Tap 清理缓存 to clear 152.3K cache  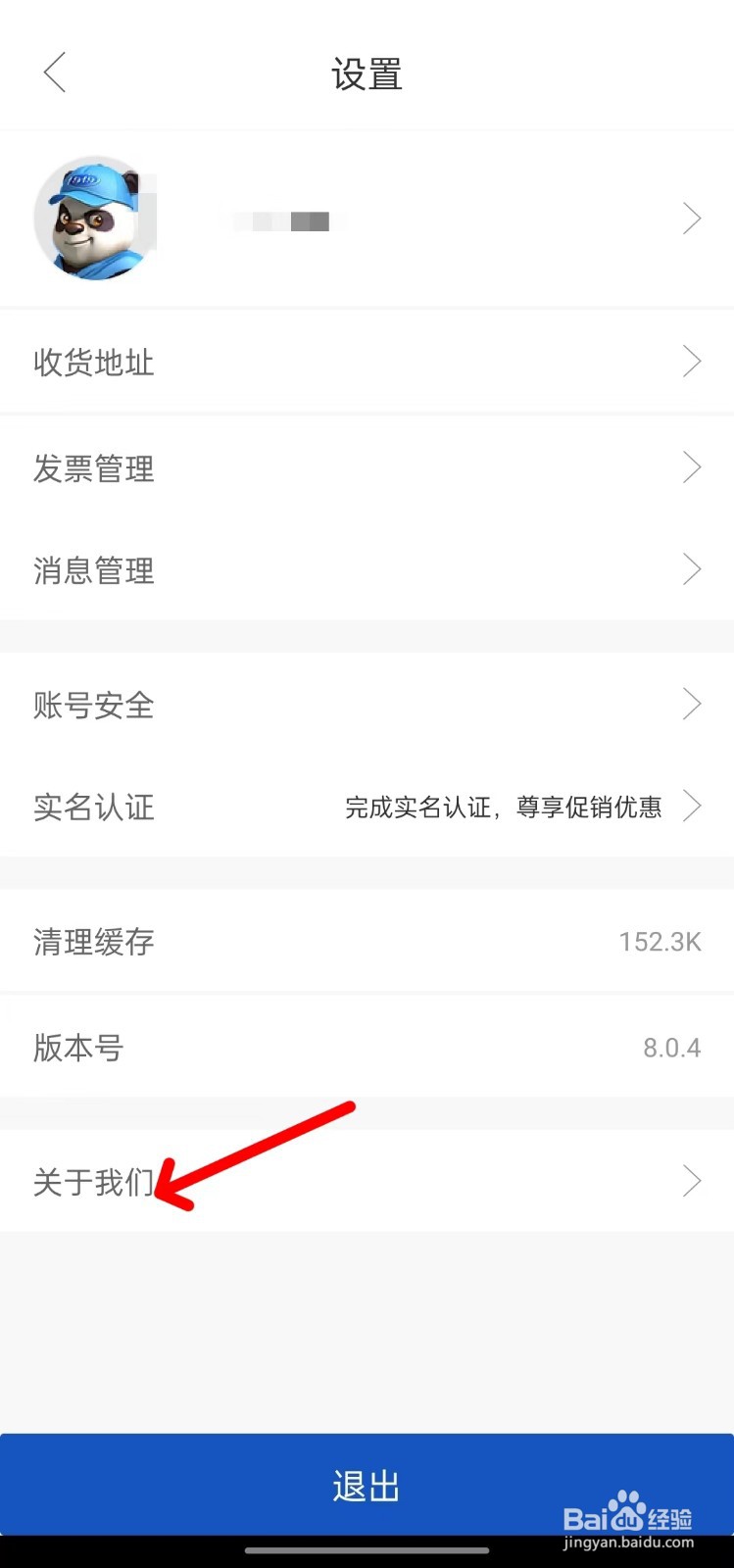pyautogui.click(x=92, y=941)
